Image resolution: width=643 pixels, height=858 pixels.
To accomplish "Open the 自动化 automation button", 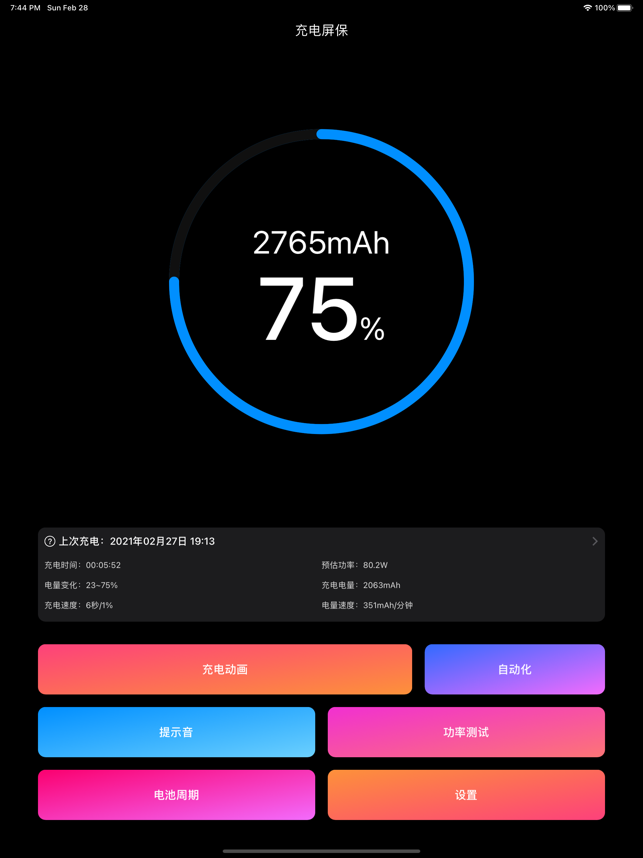I will click(x=514, y=669).
